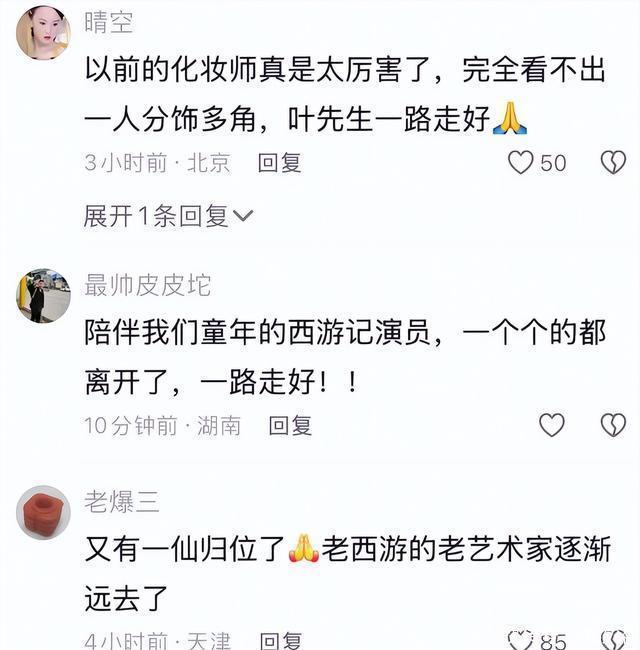The height and width of the screenshot is (650, 640).
Task: Reply to 最帅皮皮坨's comment
Action: (x=290, y=425)
